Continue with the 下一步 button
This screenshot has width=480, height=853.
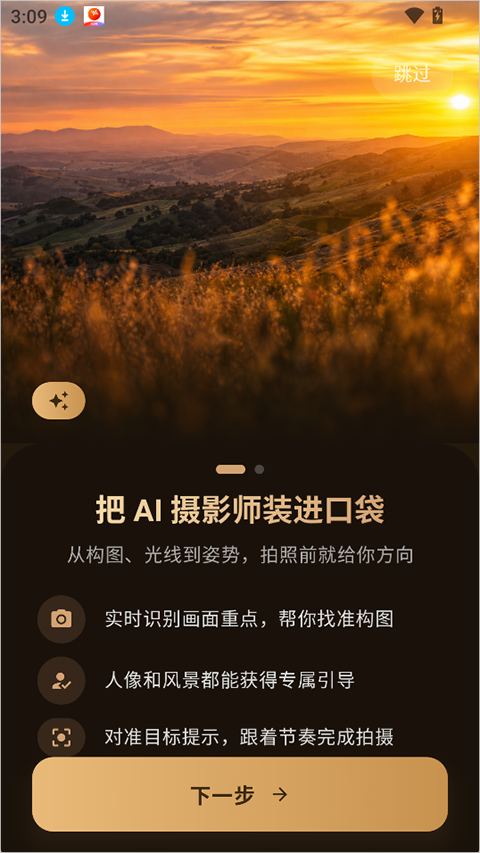[240, 794]
